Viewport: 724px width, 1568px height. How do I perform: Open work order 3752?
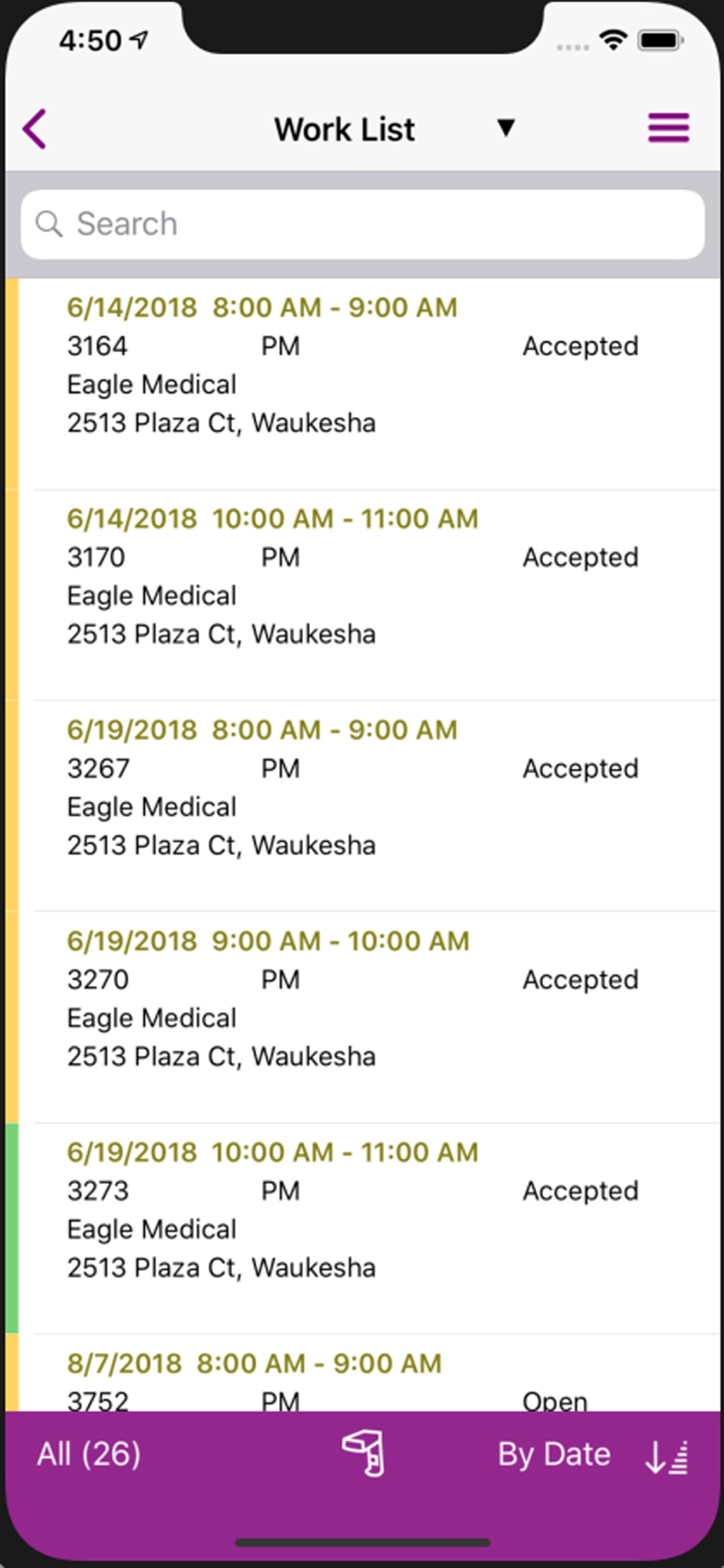pyautogui.click(x=362, y=1374)
